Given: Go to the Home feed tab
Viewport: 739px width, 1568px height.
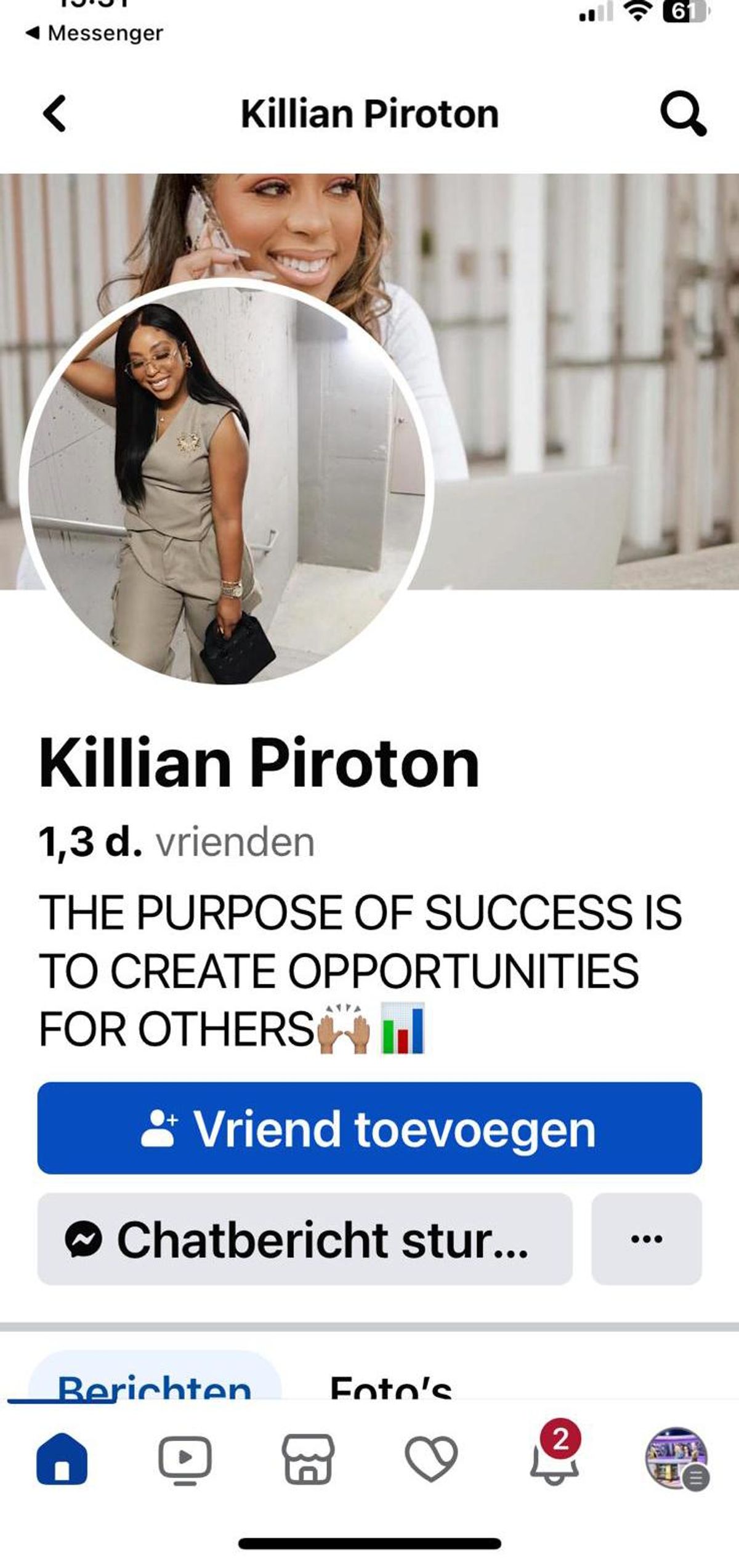Looking at the screenshot, I should pos(62,1460).
